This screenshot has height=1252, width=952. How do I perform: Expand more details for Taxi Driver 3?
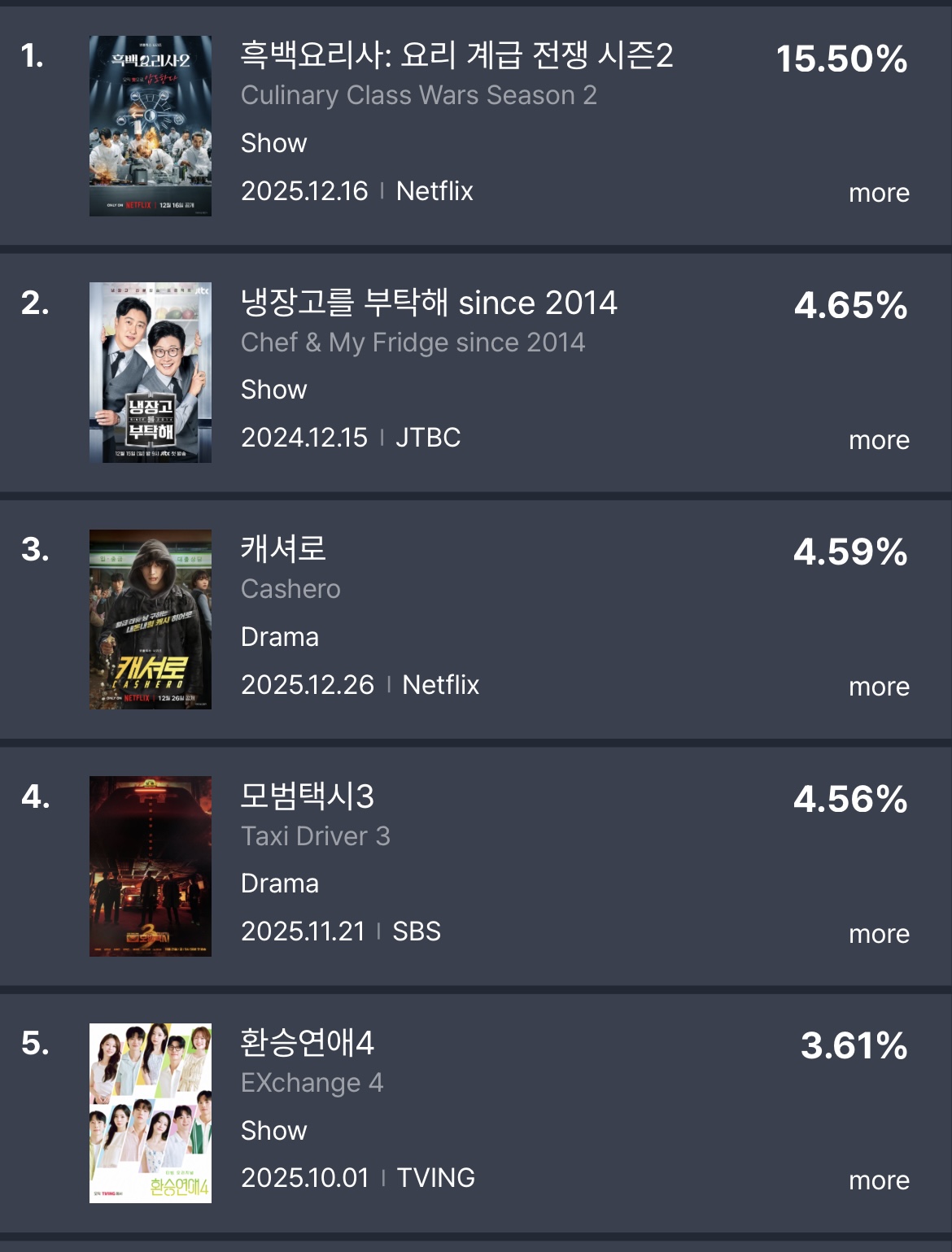point(879,934)
